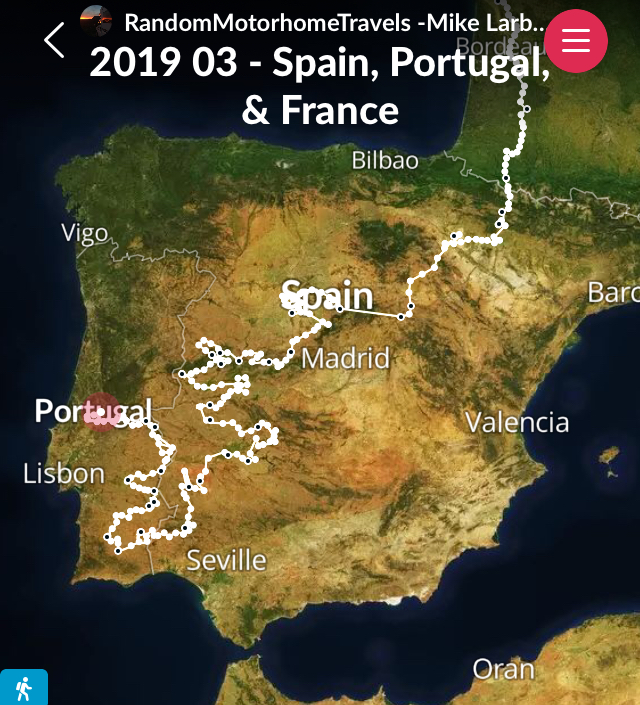Viewport: 640px width, 705px height.
Task: Tap the walking person icon
Action: pyautogui.click(x=23, y=688)
